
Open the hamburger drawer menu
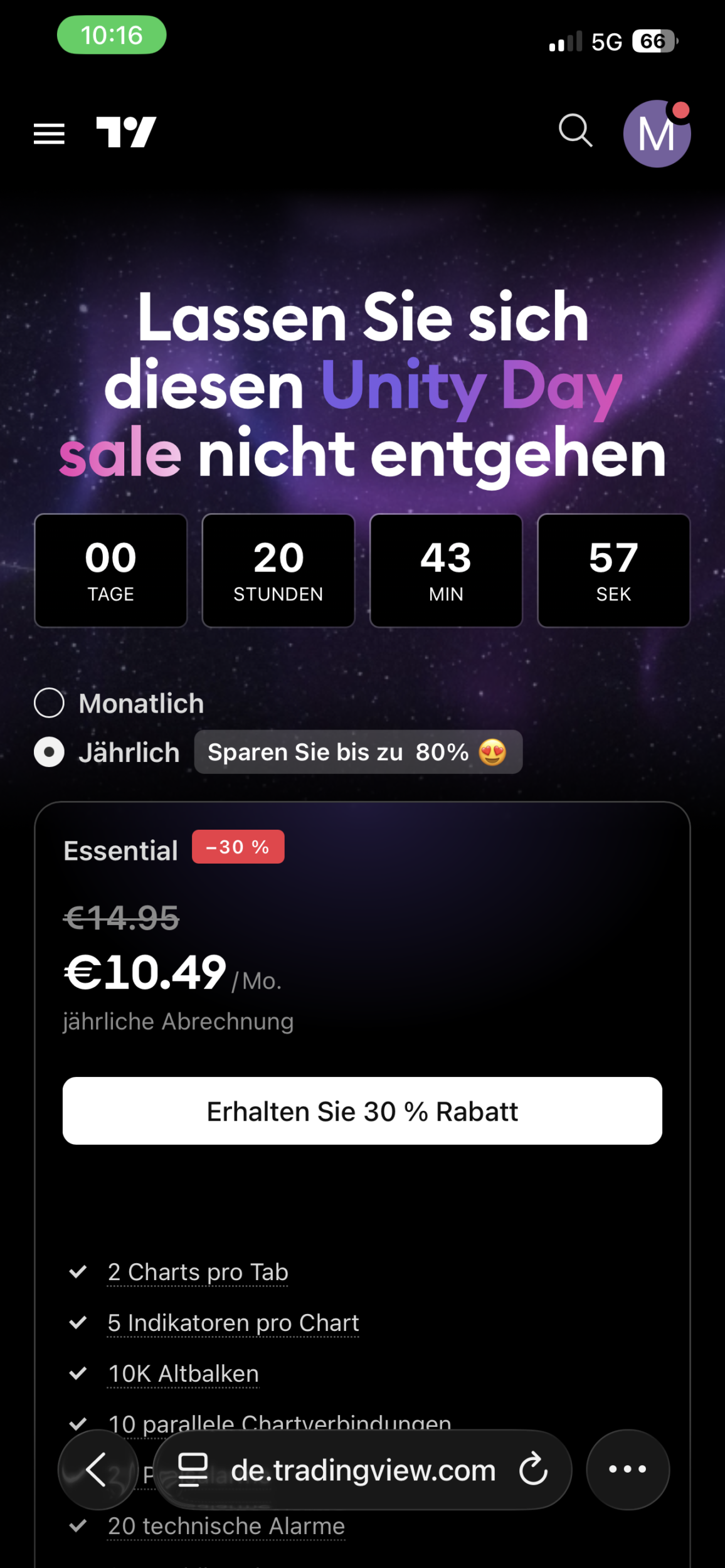[49, 134]
